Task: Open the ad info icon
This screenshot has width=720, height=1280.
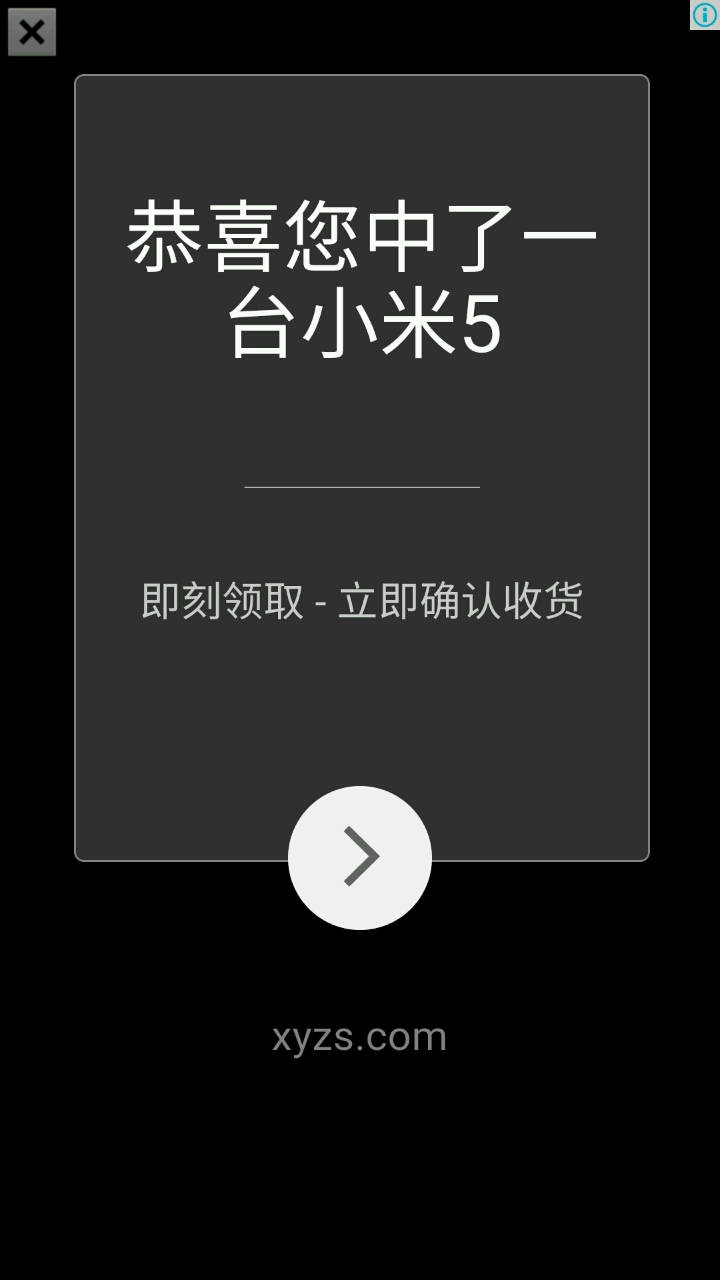Action: [705, 15]
